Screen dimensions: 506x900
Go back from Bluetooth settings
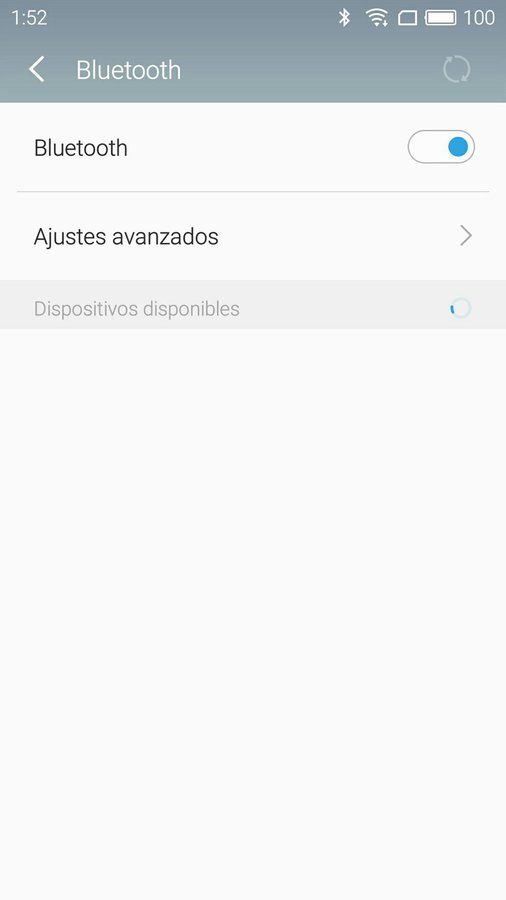pos(37,69)
